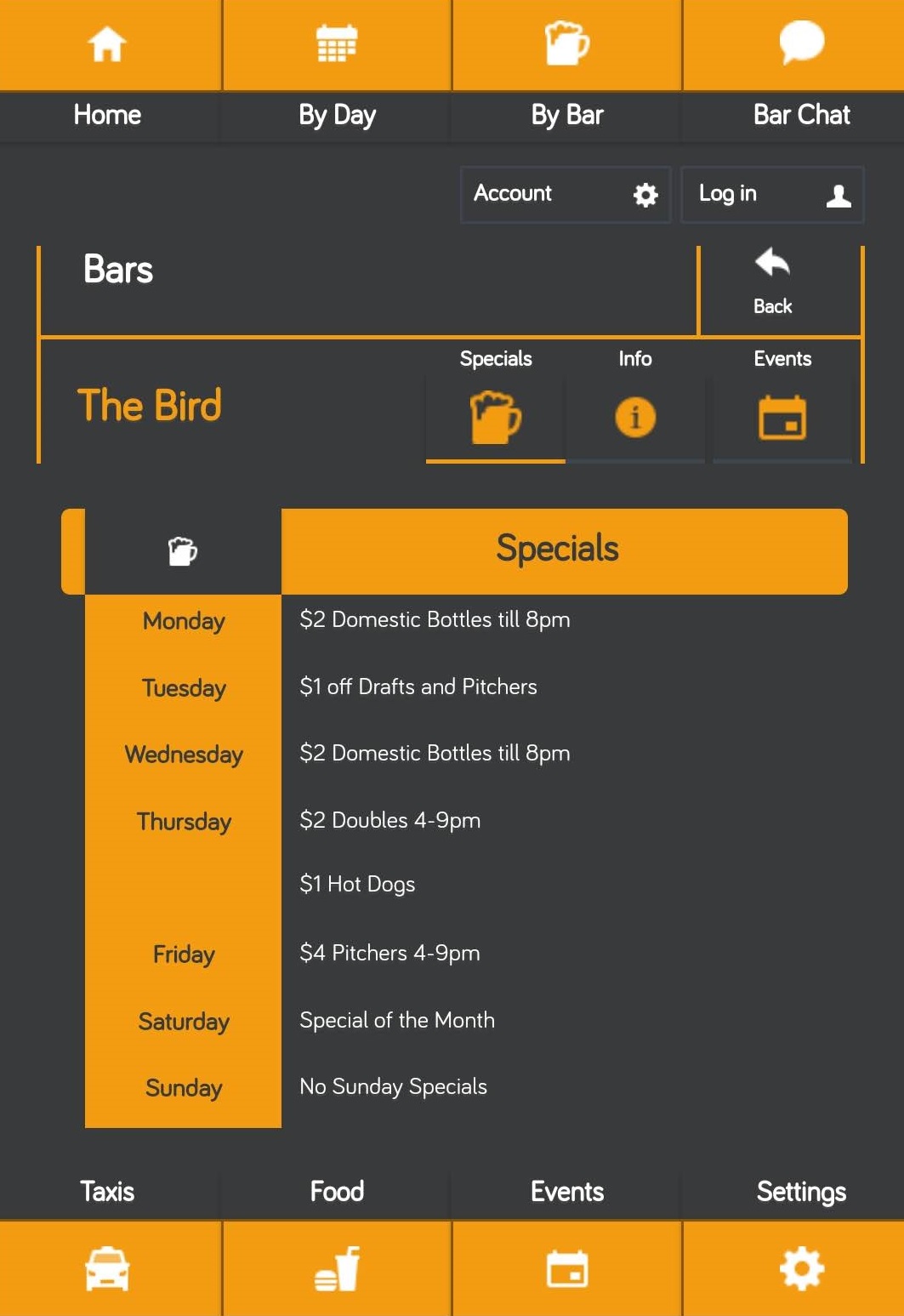Viewport: 904px width, 1316px height.
Task: Tap the taxi icon in the bottom bar
Action: (108, 1268)
